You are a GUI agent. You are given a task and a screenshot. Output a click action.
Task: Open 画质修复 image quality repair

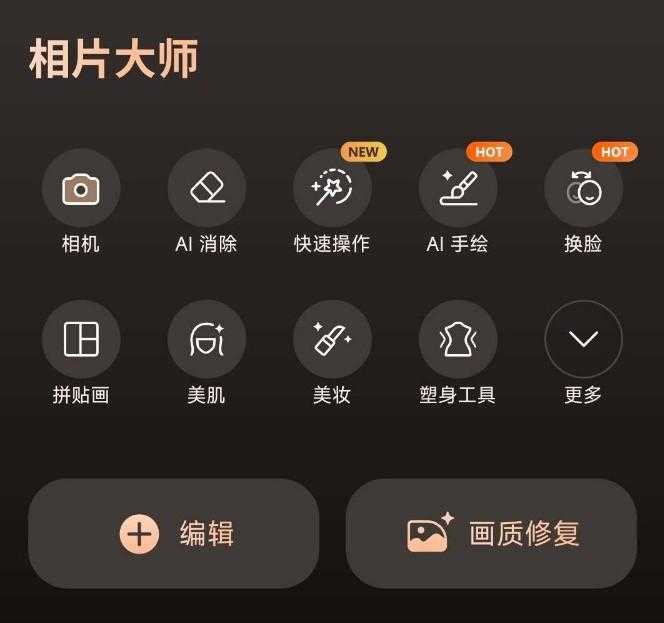[491, 533]
